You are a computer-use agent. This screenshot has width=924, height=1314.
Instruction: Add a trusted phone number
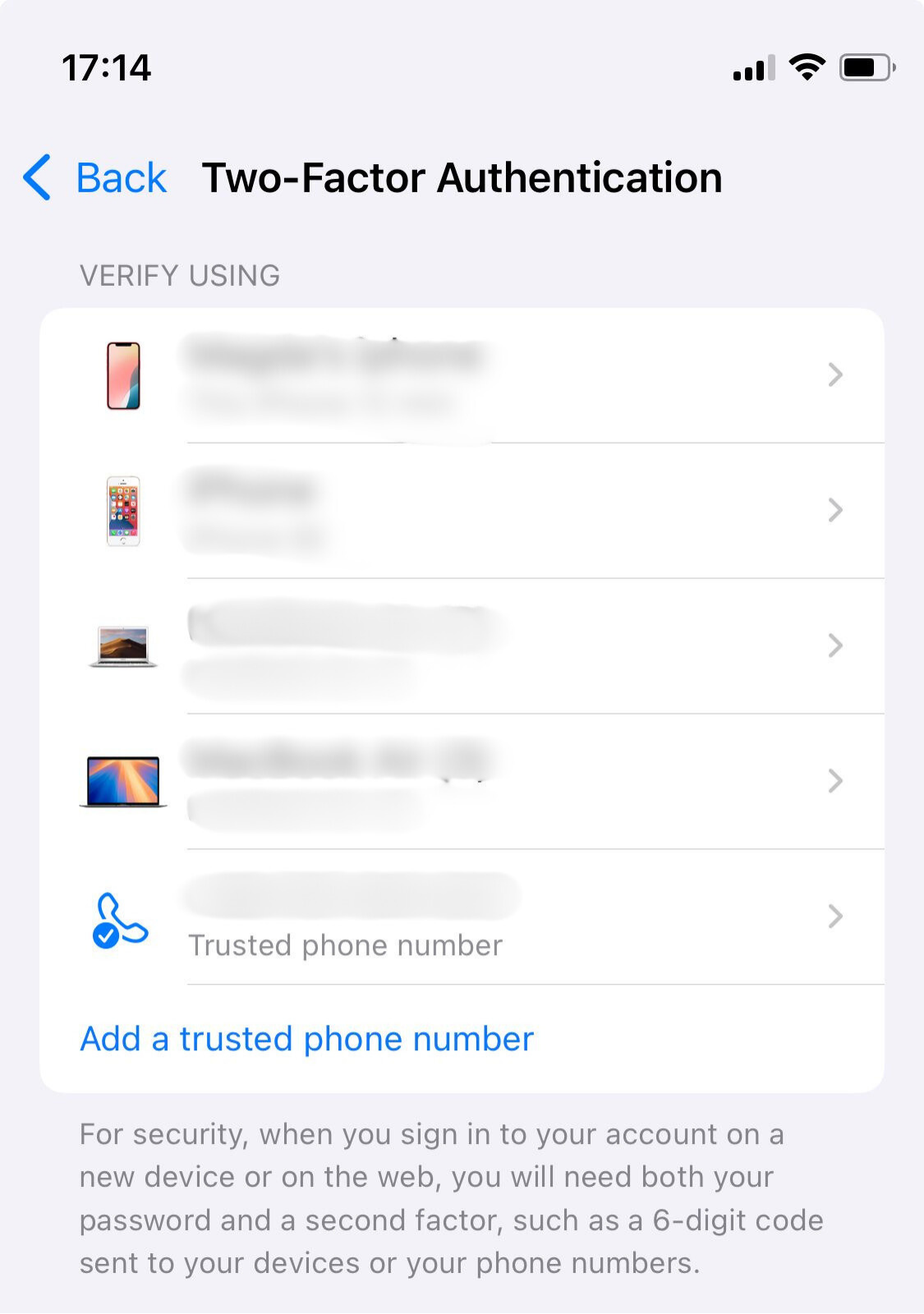point(306,1039)
